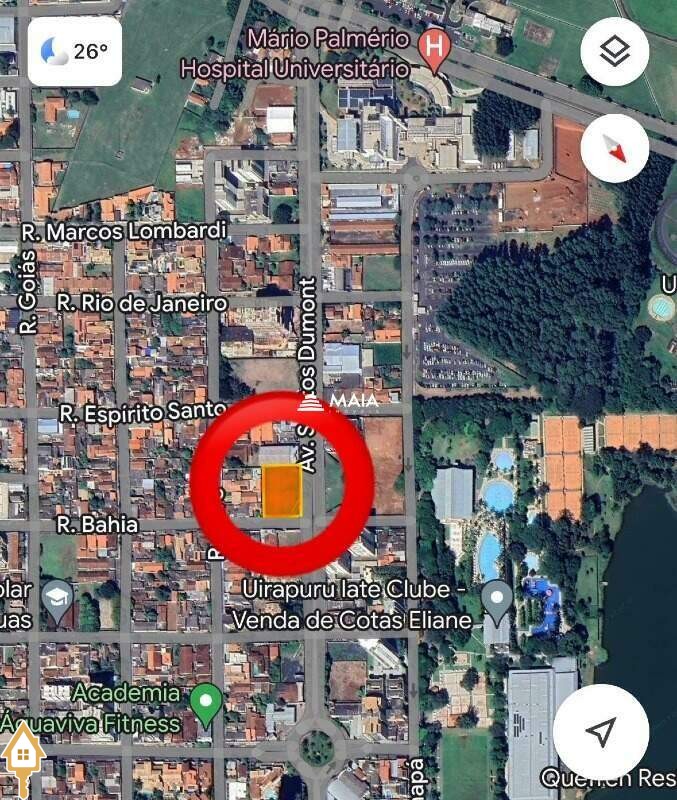677x800 pixels.
Task: Select the Academia Aquaviva Fitness pin
Action: click(206, 702)
